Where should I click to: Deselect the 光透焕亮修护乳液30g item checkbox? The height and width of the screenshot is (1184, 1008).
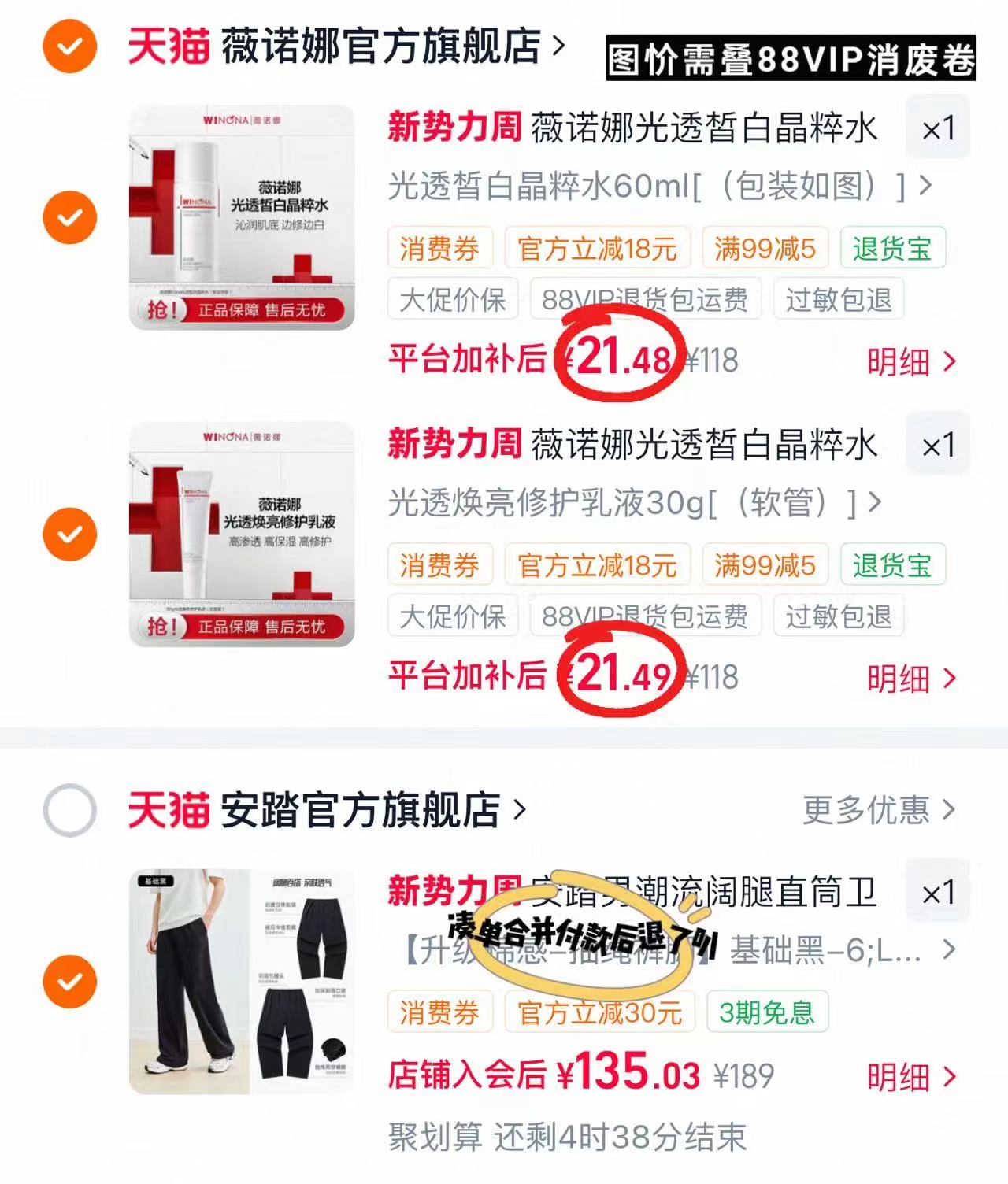click(69, 534)
